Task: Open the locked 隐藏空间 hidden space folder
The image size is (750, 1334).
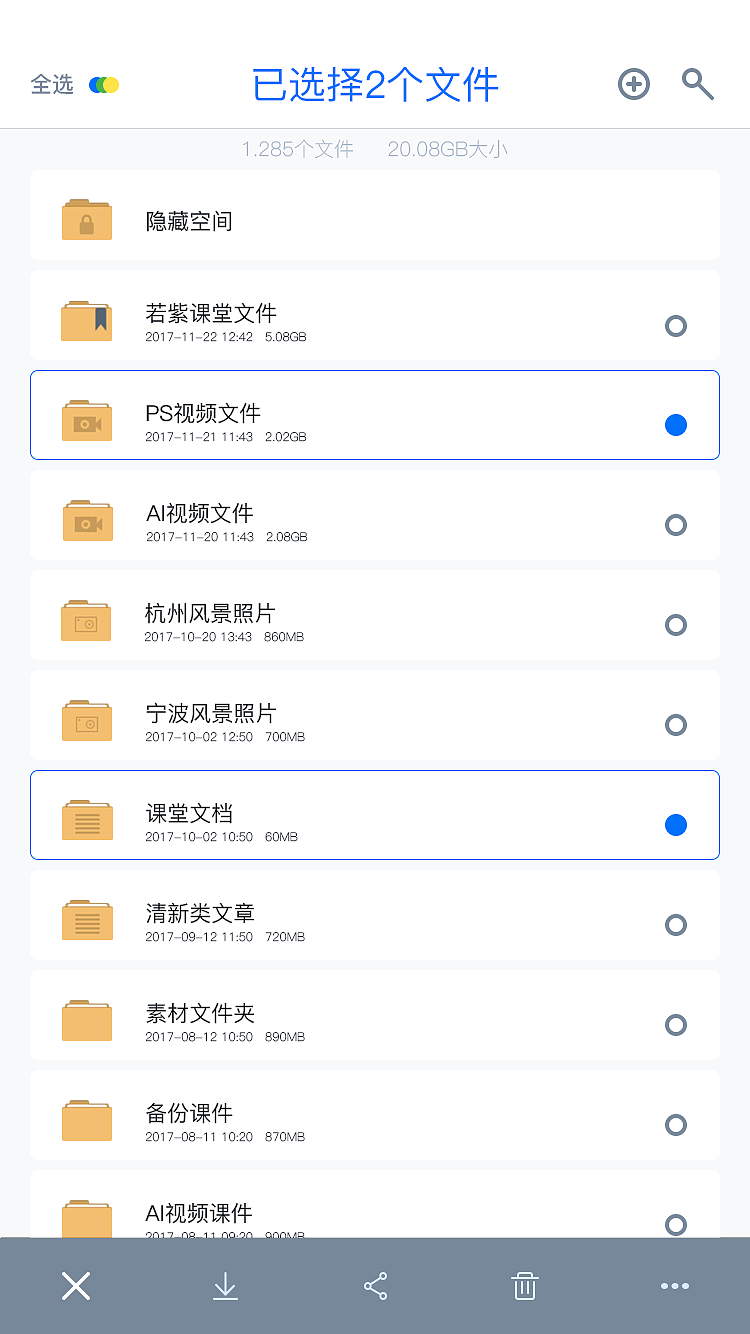Action: [375, 215]
